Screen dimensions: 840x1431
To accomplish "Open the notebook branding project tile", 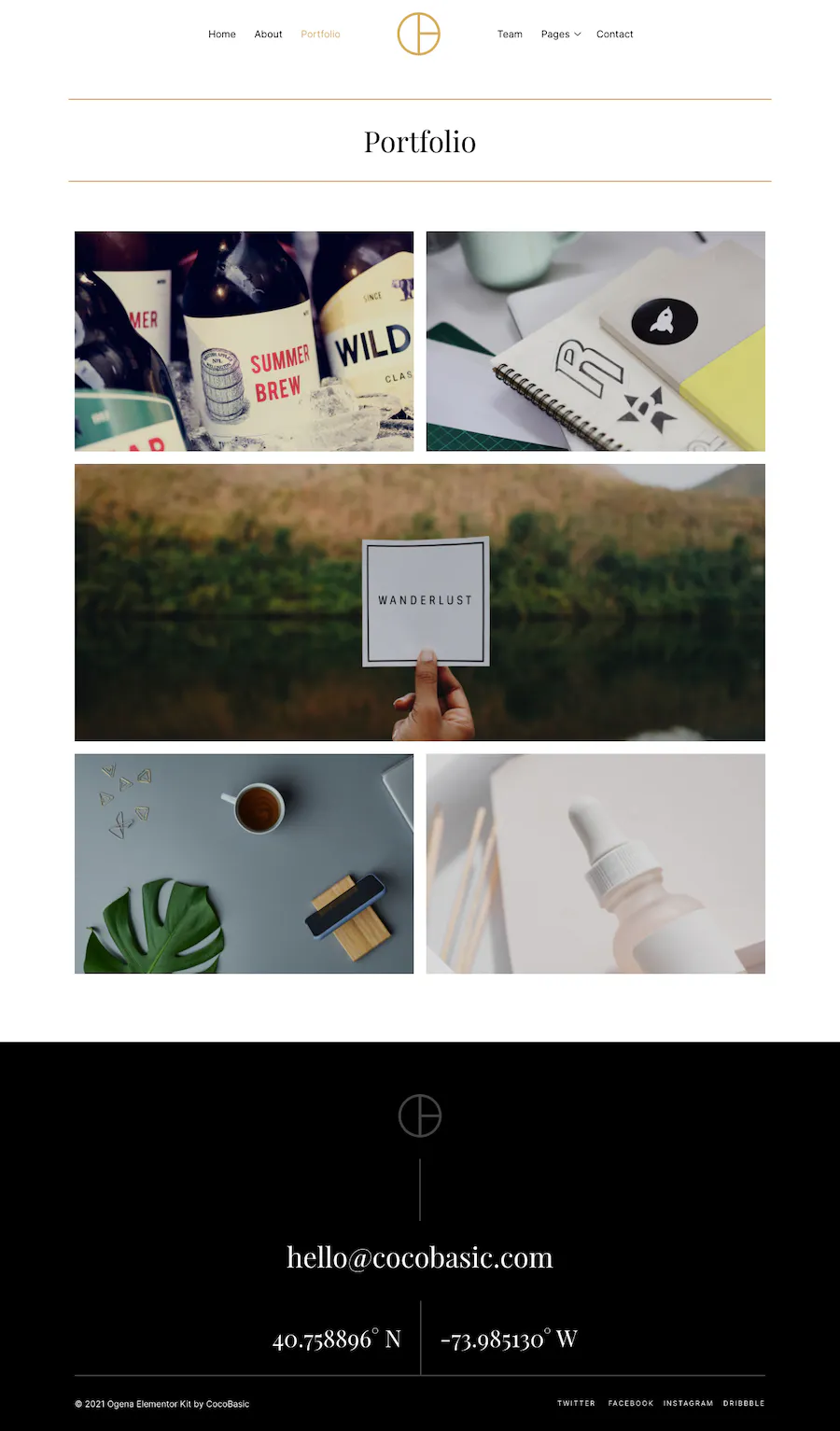I will 595,342.
